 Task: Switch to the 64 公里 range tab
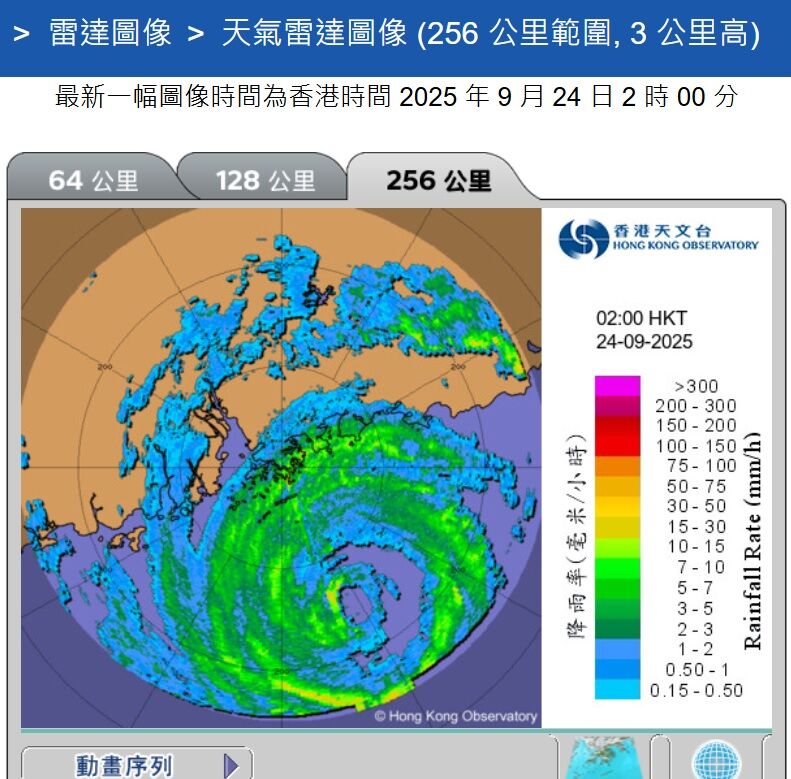coord(93,180)
